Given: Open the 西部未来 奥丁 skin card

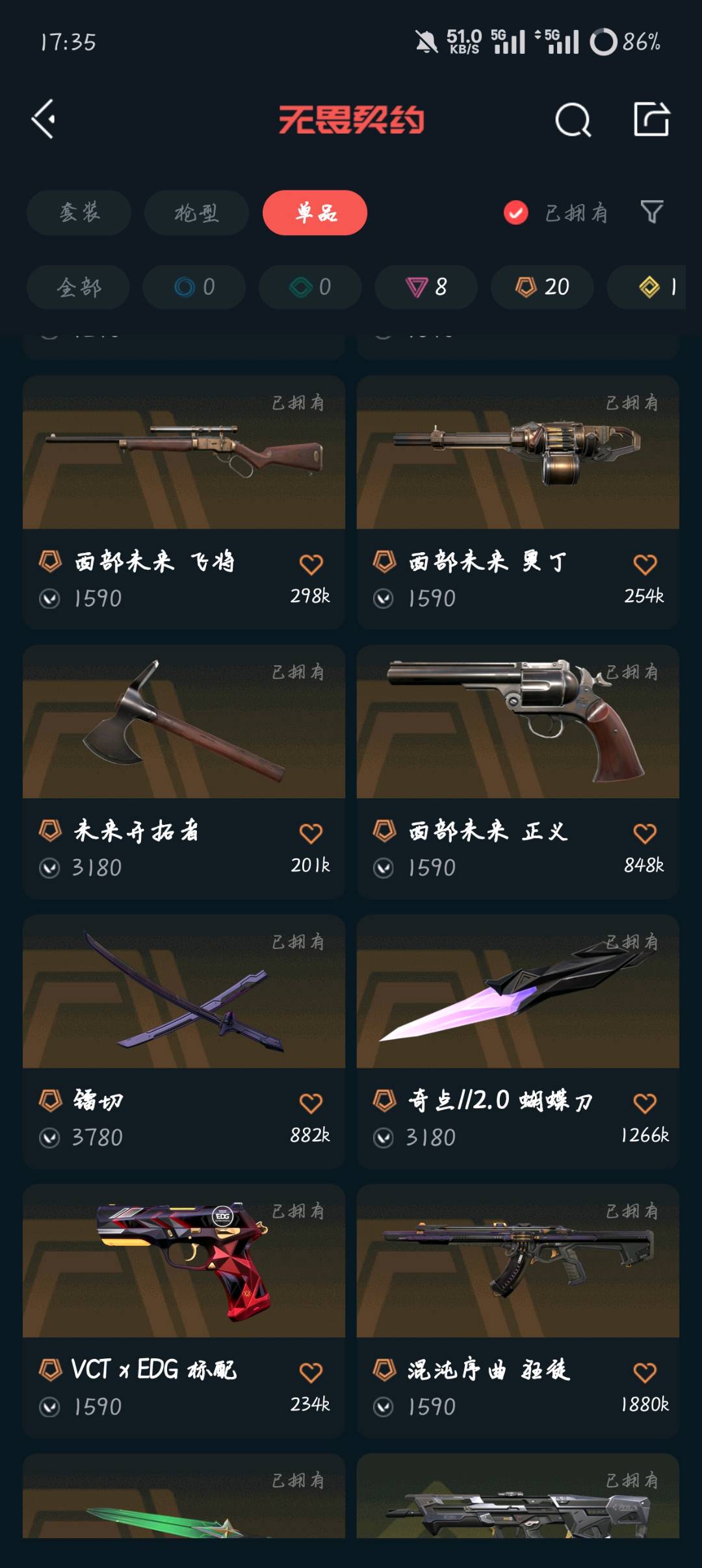Looking at the screenshot, I should (518, 502).
